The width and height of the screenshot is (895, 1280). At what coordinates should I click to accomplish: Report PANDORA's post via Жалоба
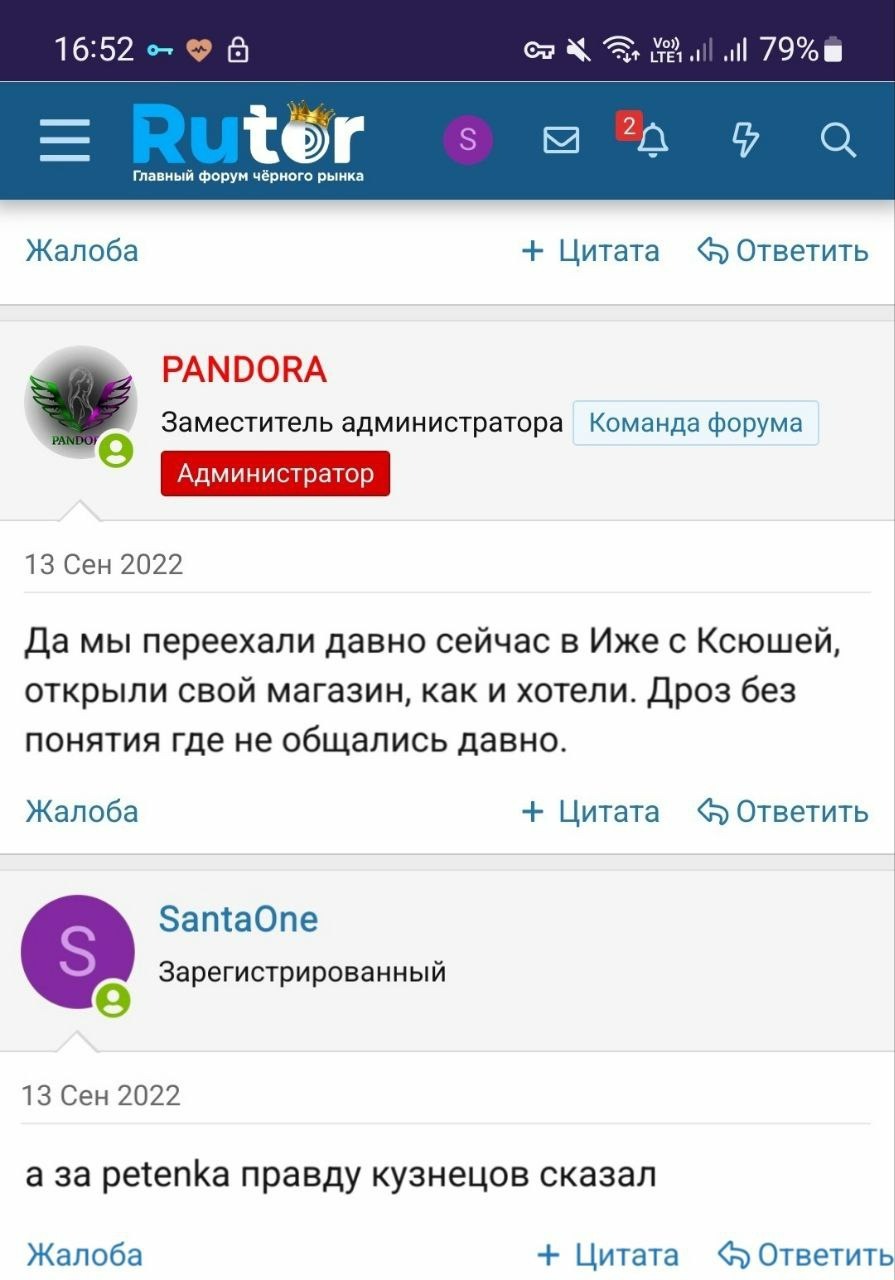pos(82,811)
